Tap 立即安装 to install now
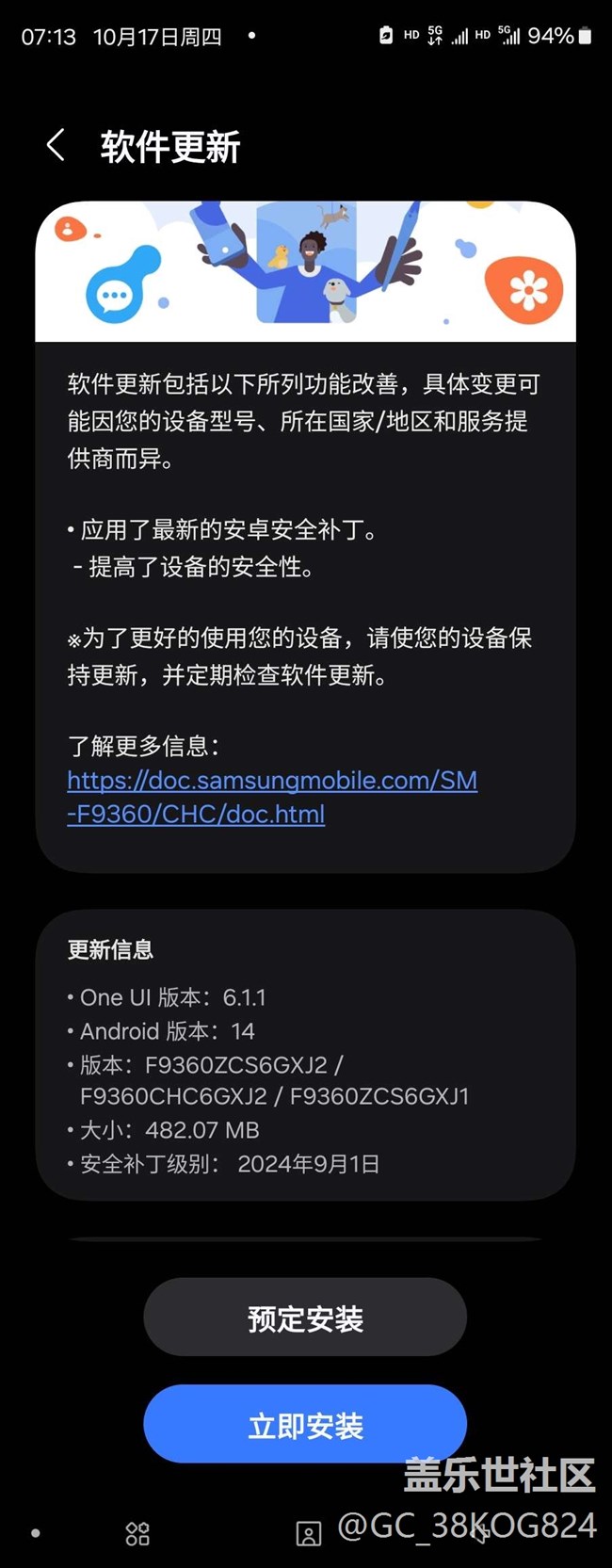Image resolution: width=612 pixels, height=1568 pixels. (x=305, y=1424)
